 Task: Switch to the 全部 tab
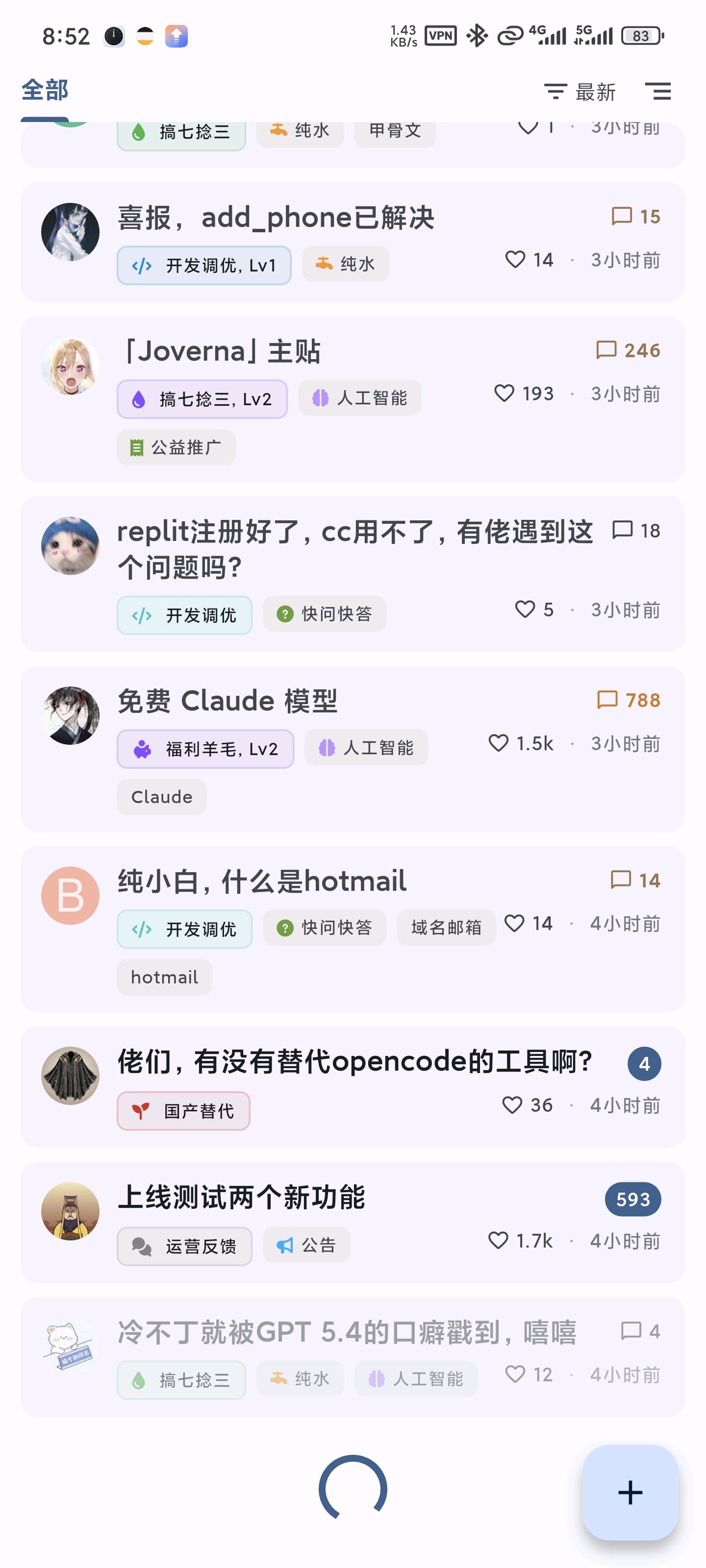coord(45,90)
